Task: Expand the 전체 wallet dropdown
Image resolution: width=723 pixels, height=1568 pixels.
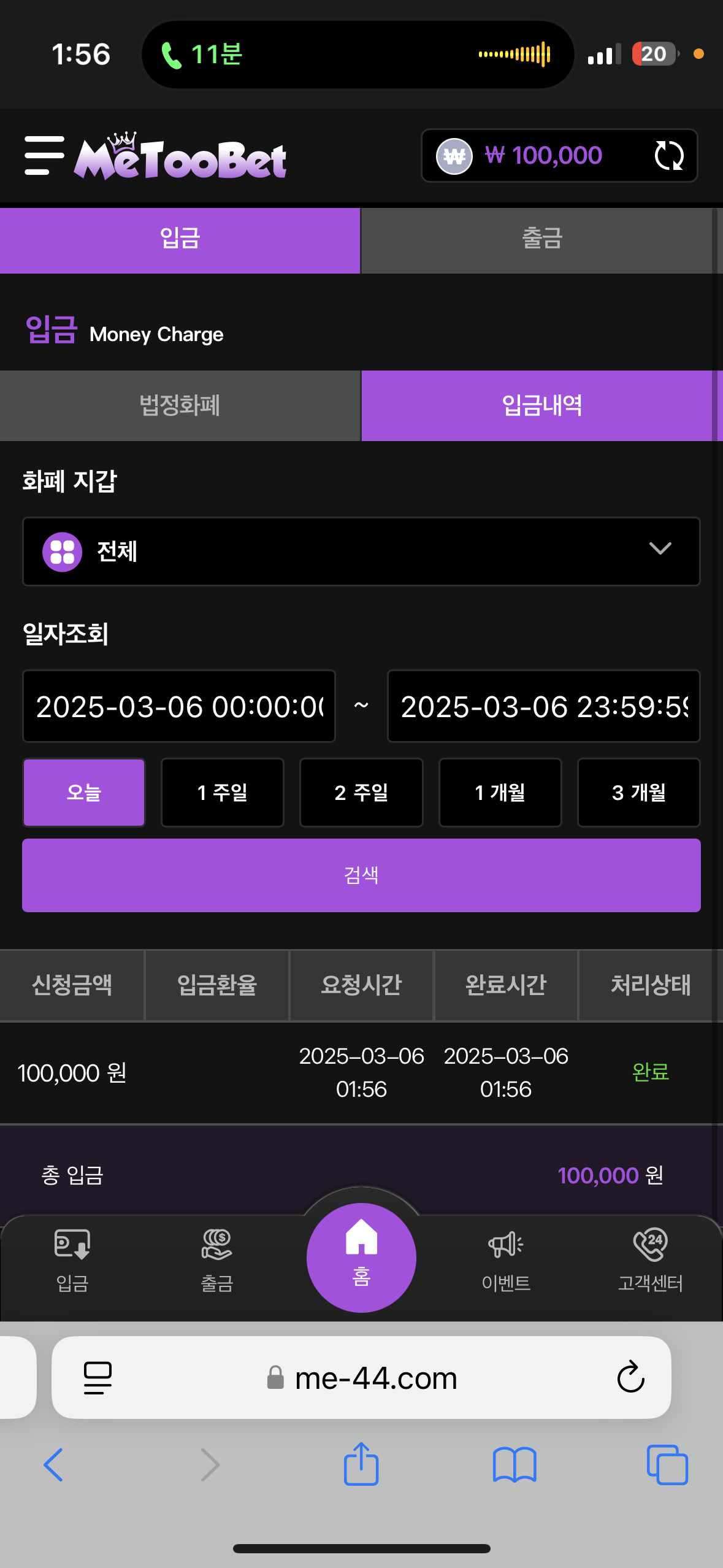Action: (x=361, y=551)
